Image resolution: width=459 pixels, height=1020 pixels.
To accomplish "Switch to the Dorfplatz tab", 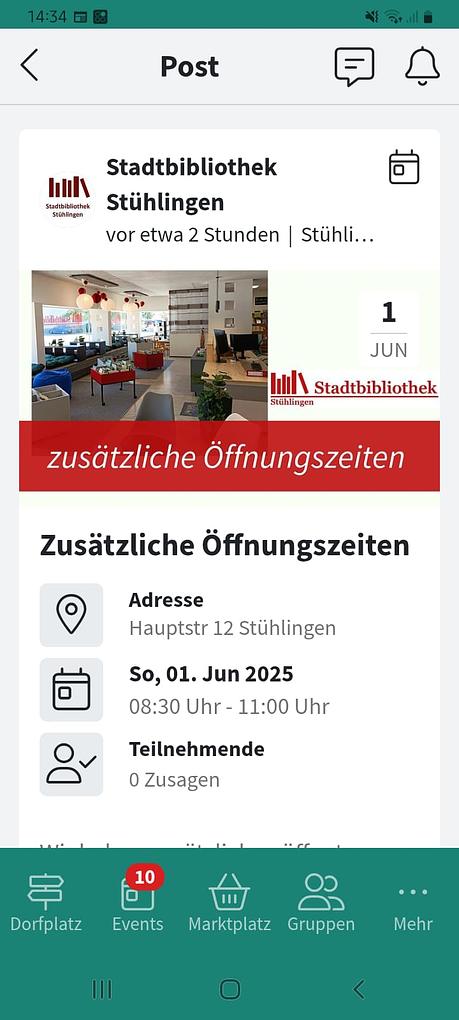I will (46, 902).
